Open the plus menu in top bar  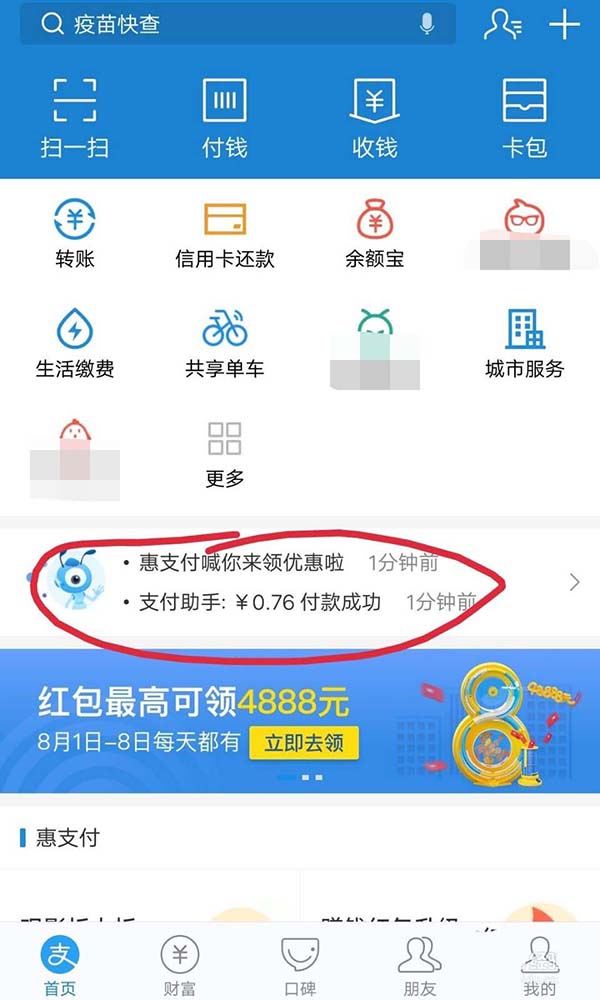pyautogui.click(x=565, y=25)
